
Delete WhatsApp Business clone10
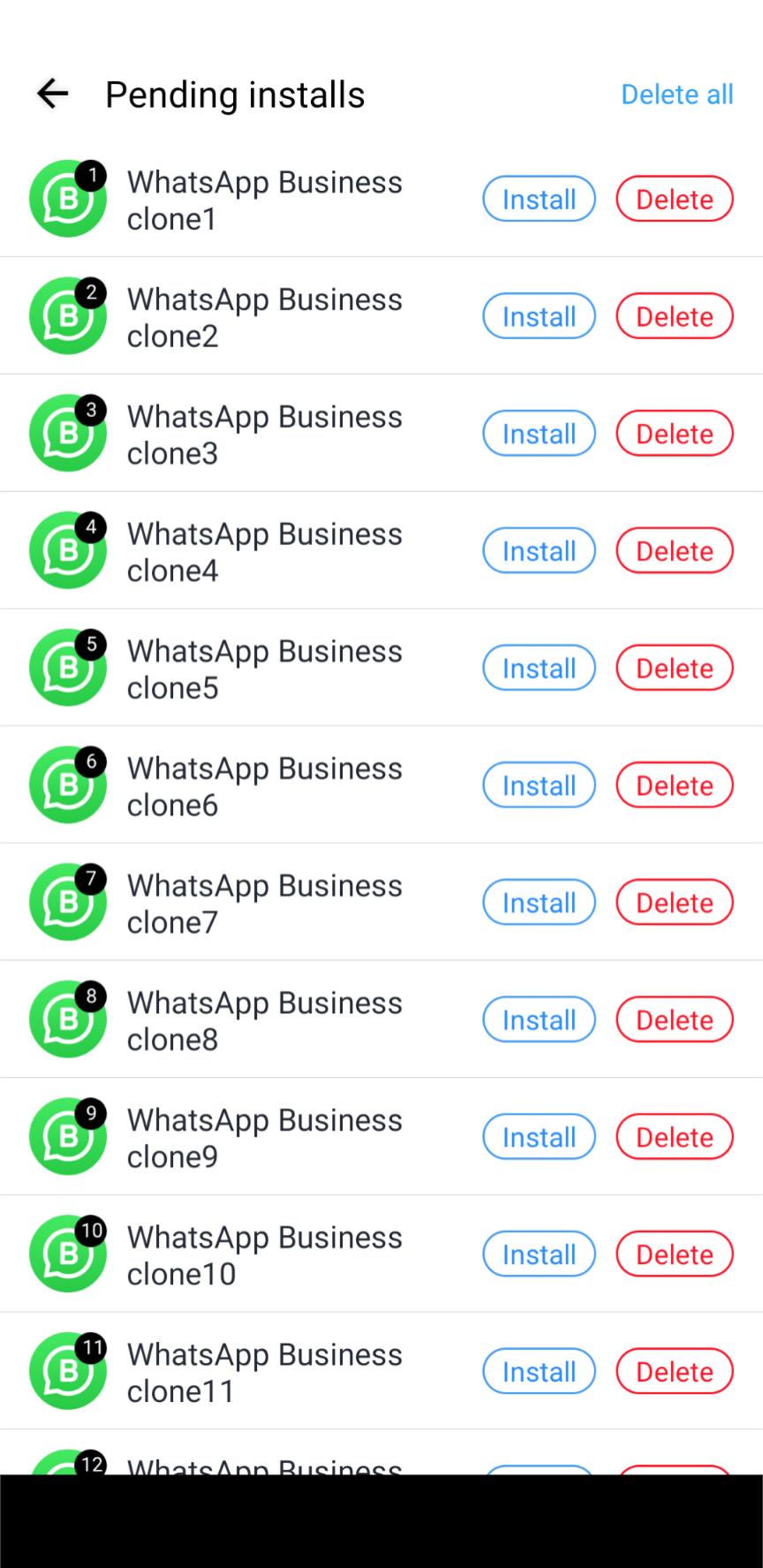675,1254
